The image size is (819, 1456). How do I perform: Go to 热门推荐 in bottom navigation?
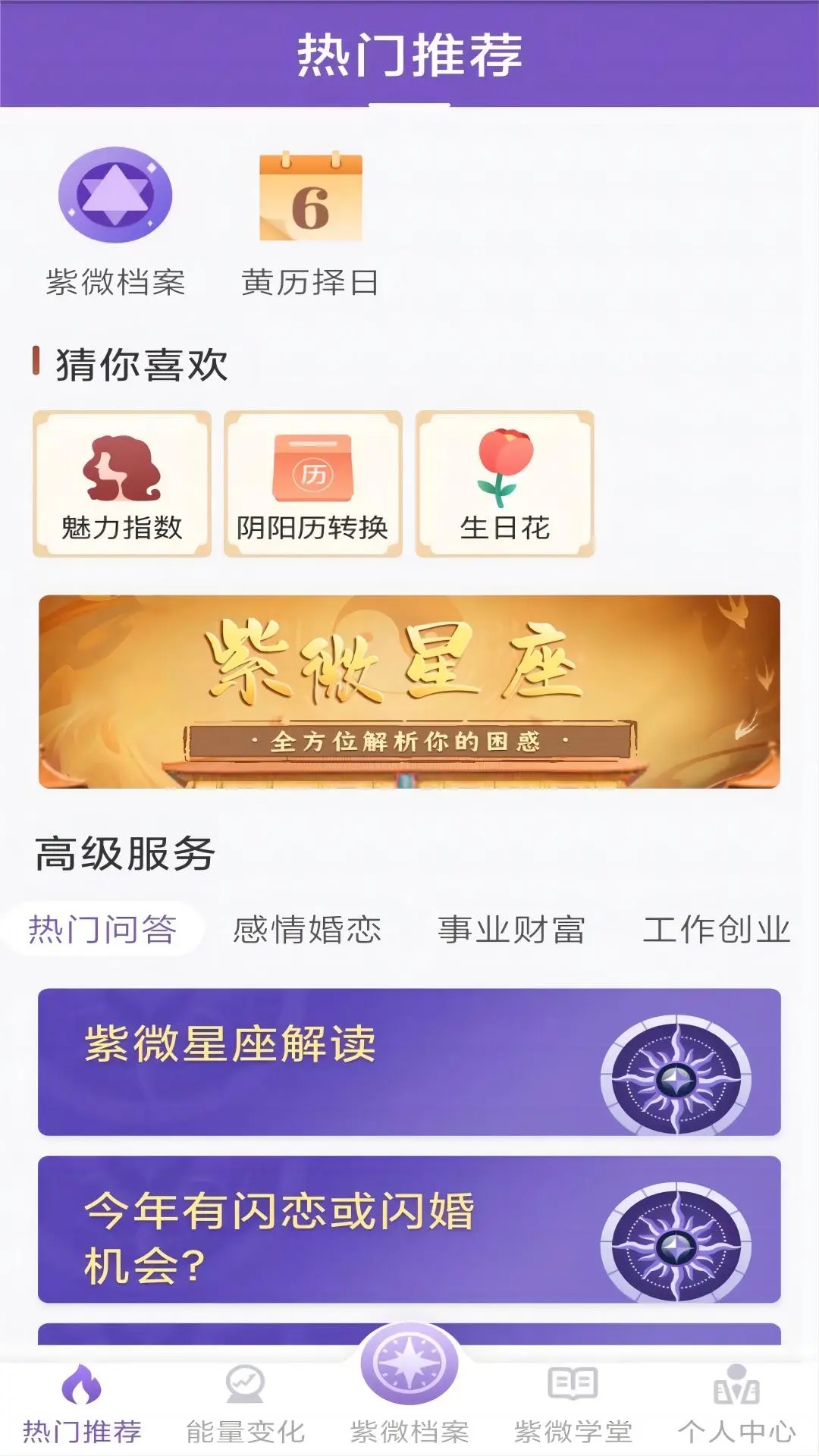[82, 1405]
